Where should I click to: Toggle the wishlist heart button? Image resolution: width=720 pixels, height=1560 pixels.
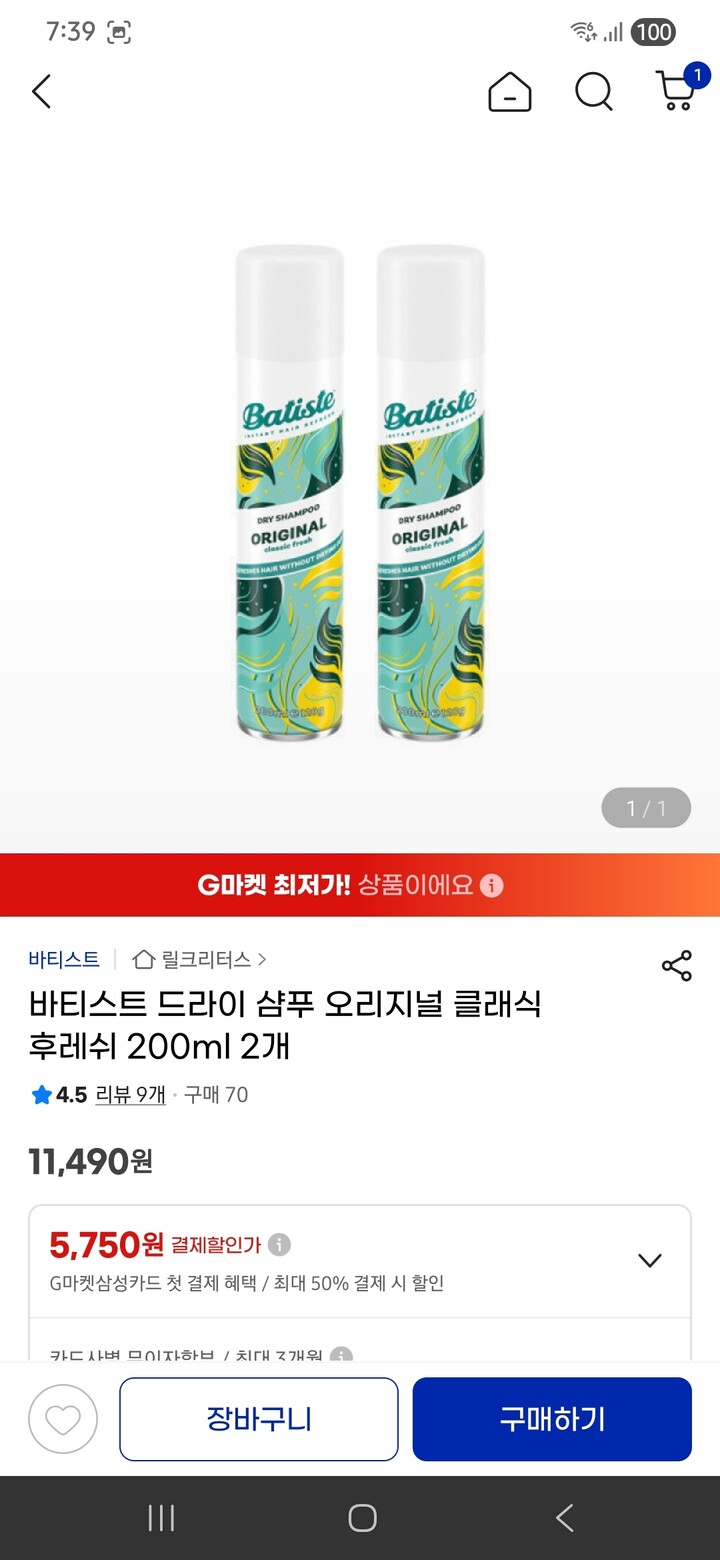coord(62,1419)
